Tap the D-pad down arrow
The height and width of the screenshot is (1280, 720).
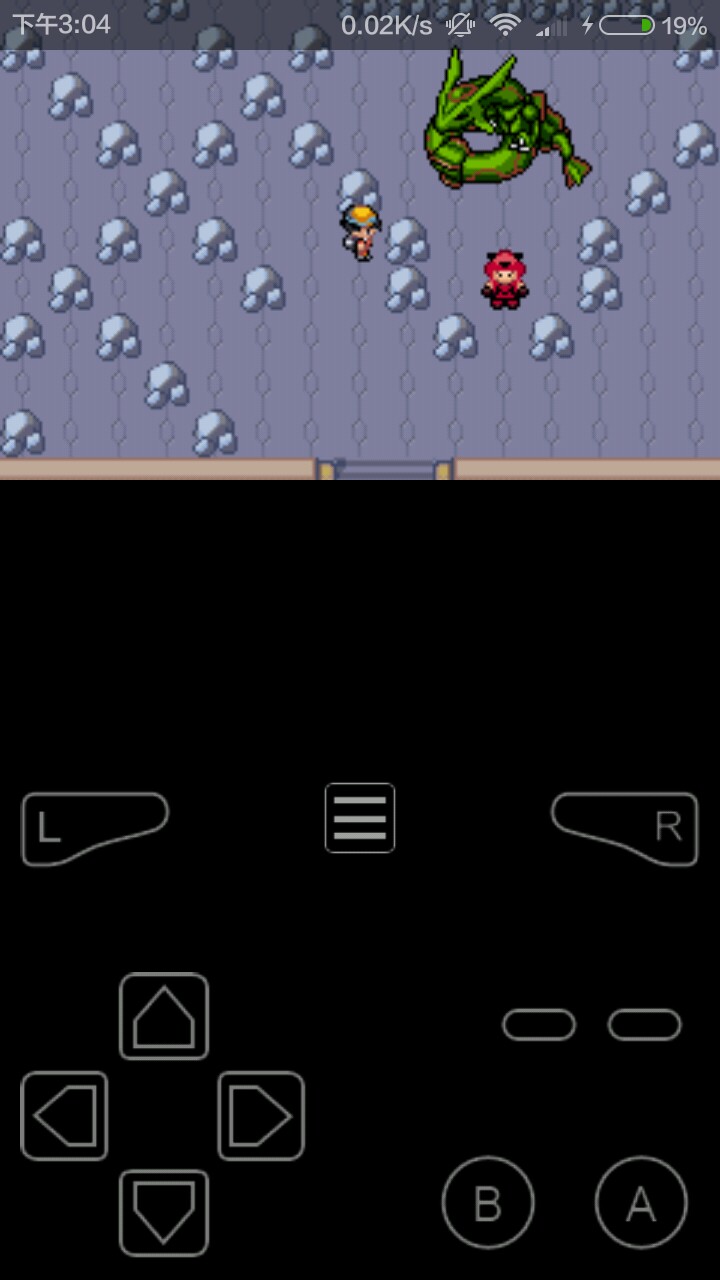pyautogui.click(x=164, y=1212)
